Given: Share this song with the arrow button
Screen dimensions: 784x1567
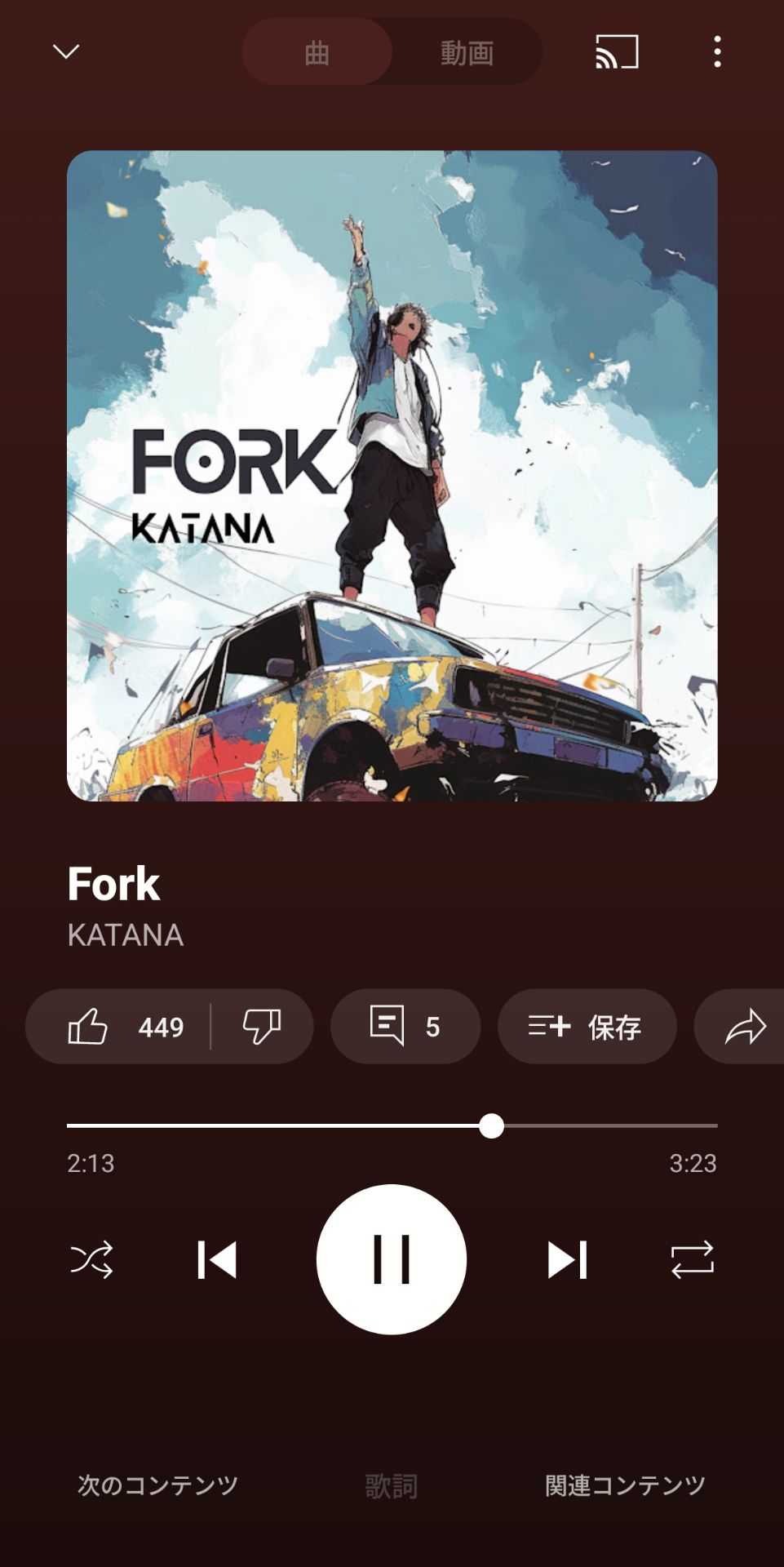Looking at the screenshot, I should coord(744,1027).
